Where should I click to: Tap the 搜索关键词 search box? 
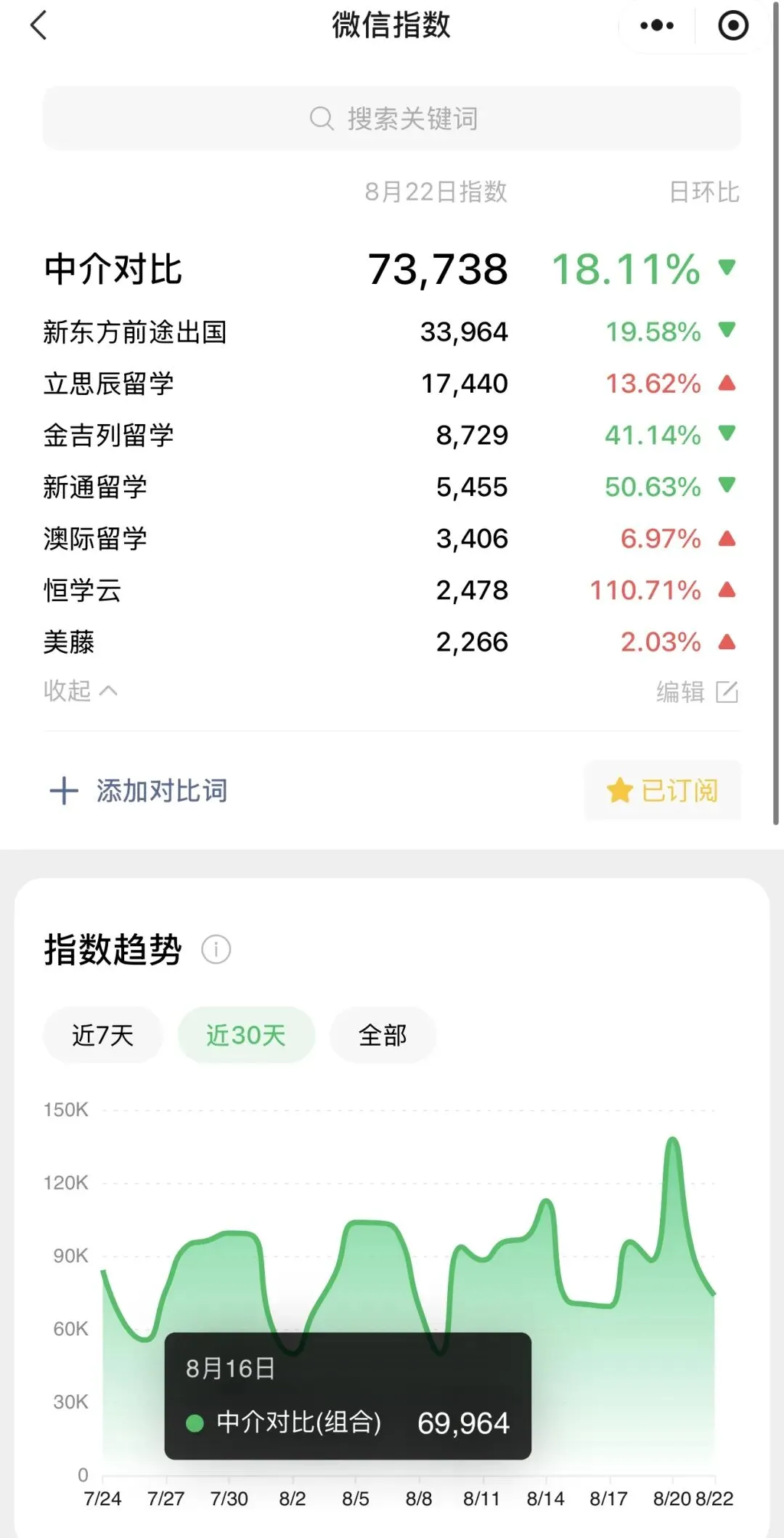(392, 118)
